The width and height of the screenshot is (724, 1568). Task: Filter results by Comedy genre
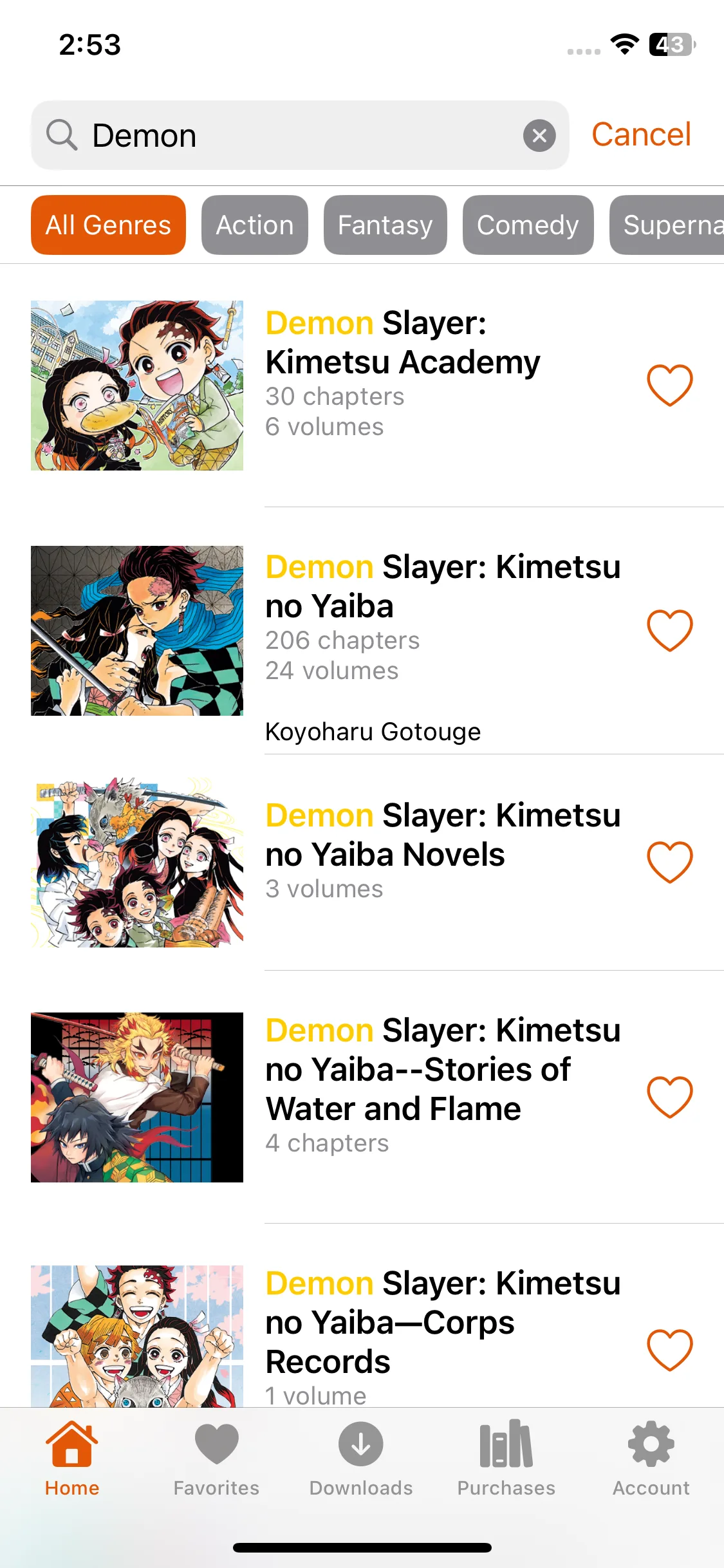[528, 225]
